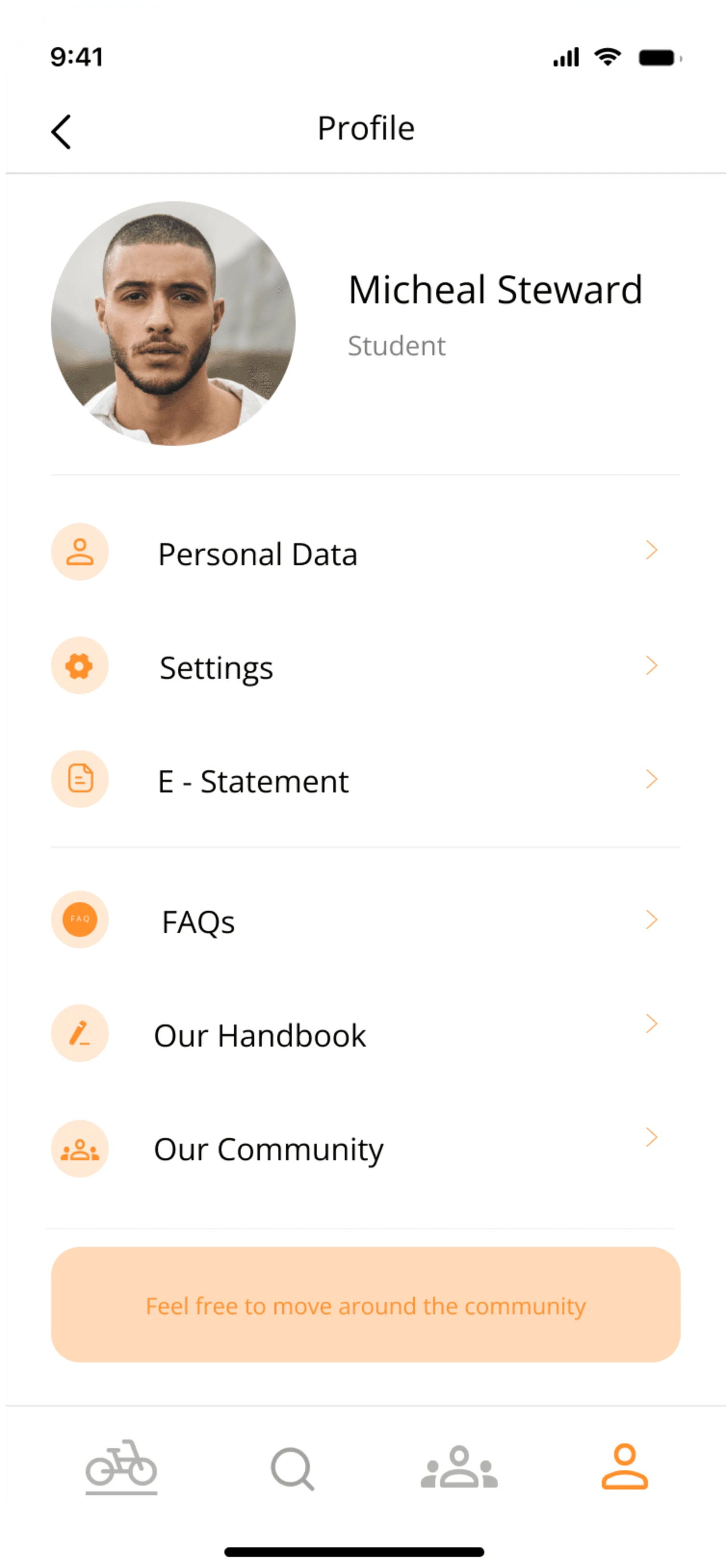This screenshot has width=726, height=1568.
Task: Tap Micheal Steward's profile photo
Action: click(x=173, y=323)
